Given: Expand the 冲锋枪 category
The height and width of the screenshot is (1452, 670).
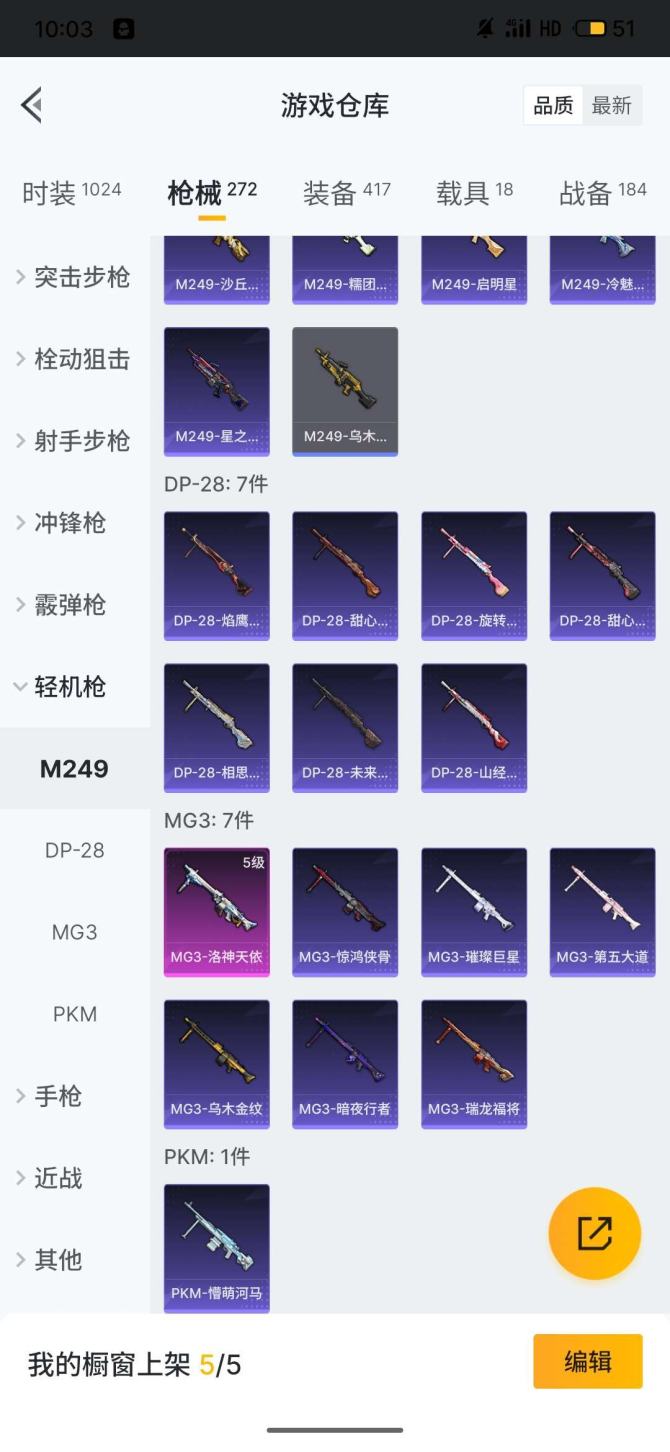Looking at the screenshot, I should click(x=75, y=523).
